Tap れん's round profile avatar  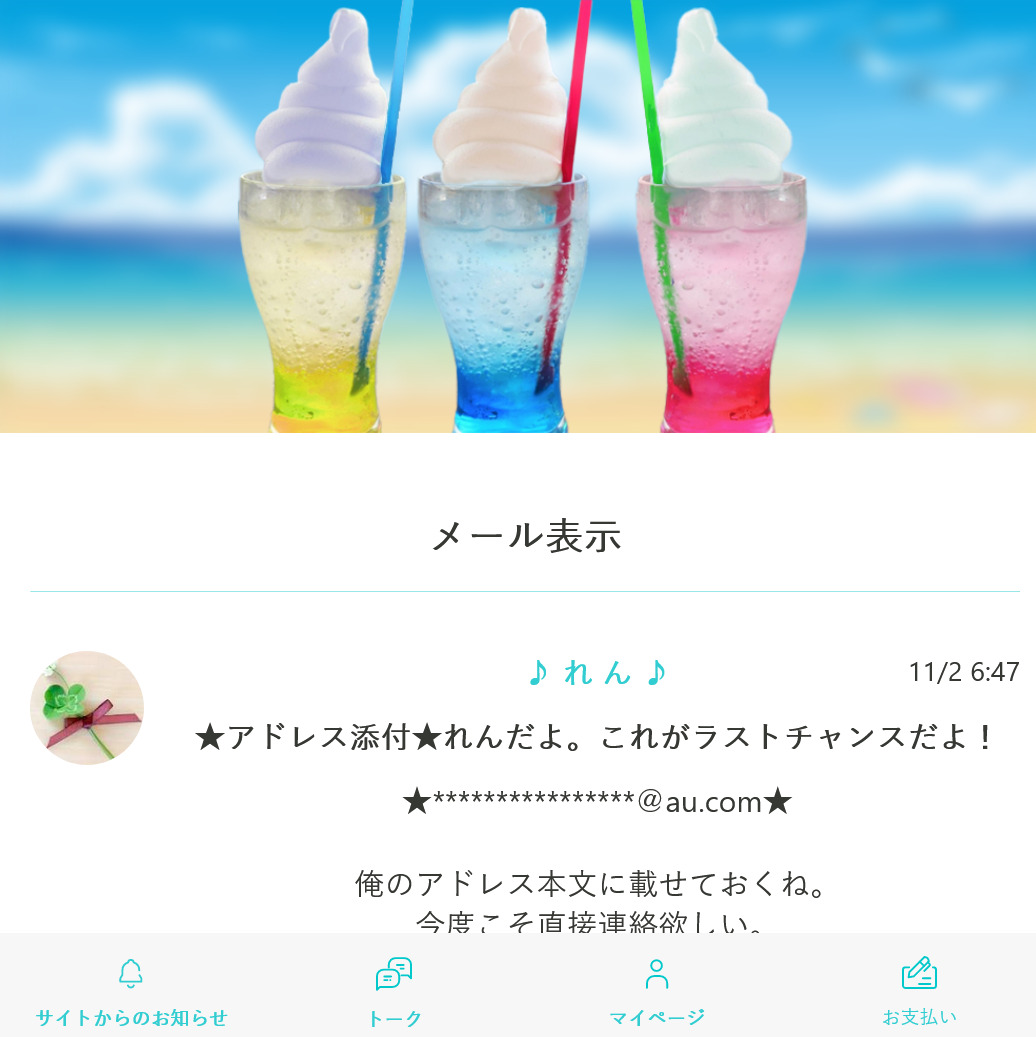(87, 707)
